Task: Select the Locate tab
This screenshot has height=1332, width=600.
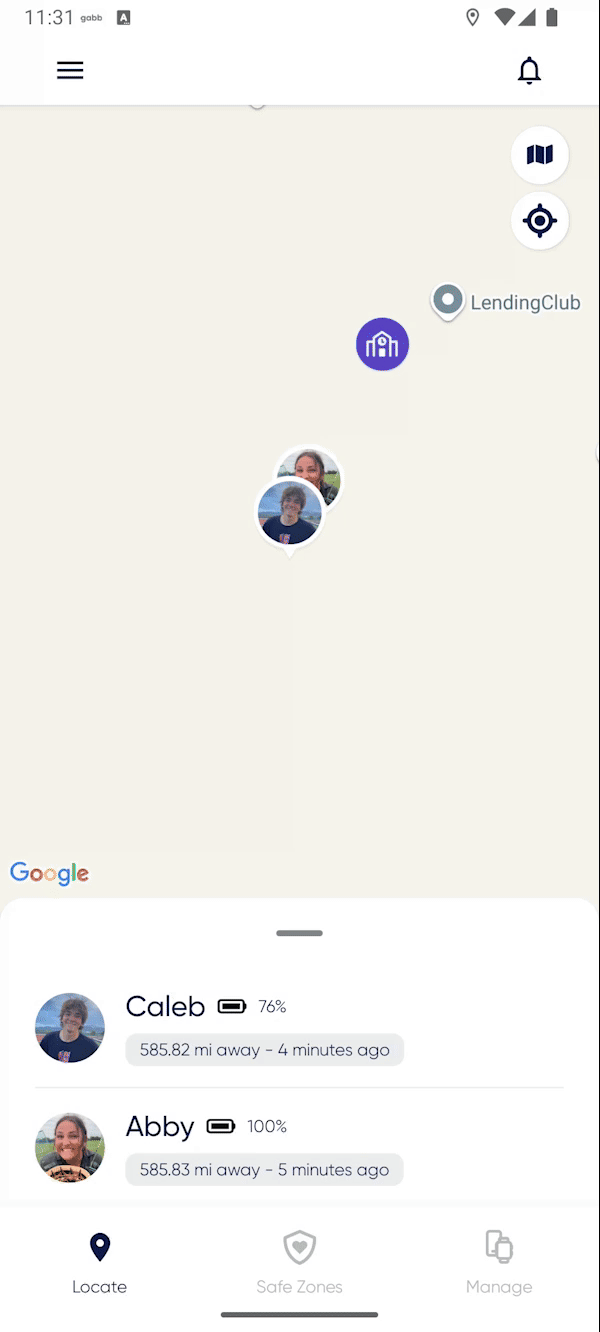Action: [x=100, y=1262]
